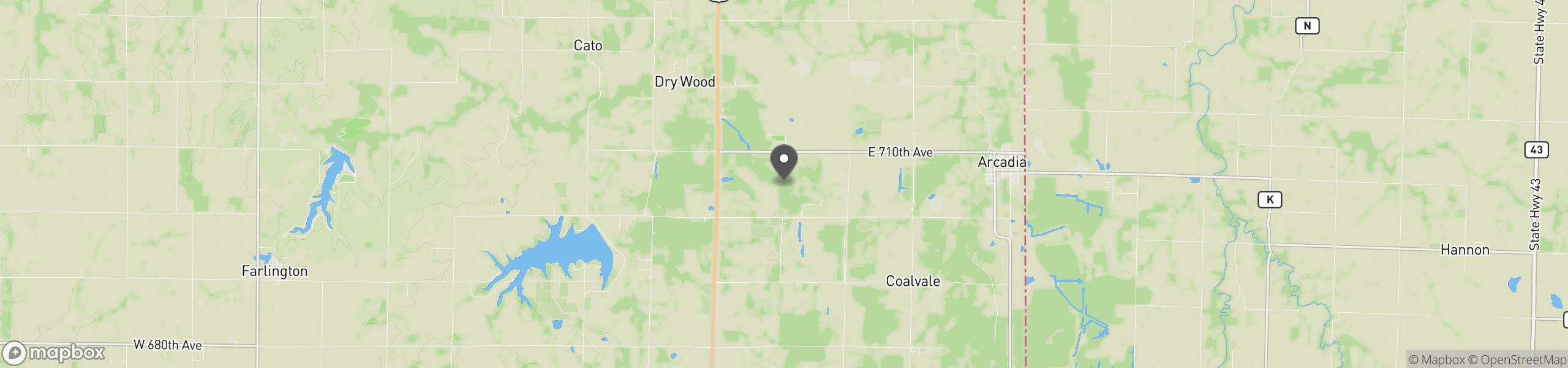Screen dimensions: 1568x368
Task: Open the © OpenStreetMap attribution link
Action: point(1517,360)
